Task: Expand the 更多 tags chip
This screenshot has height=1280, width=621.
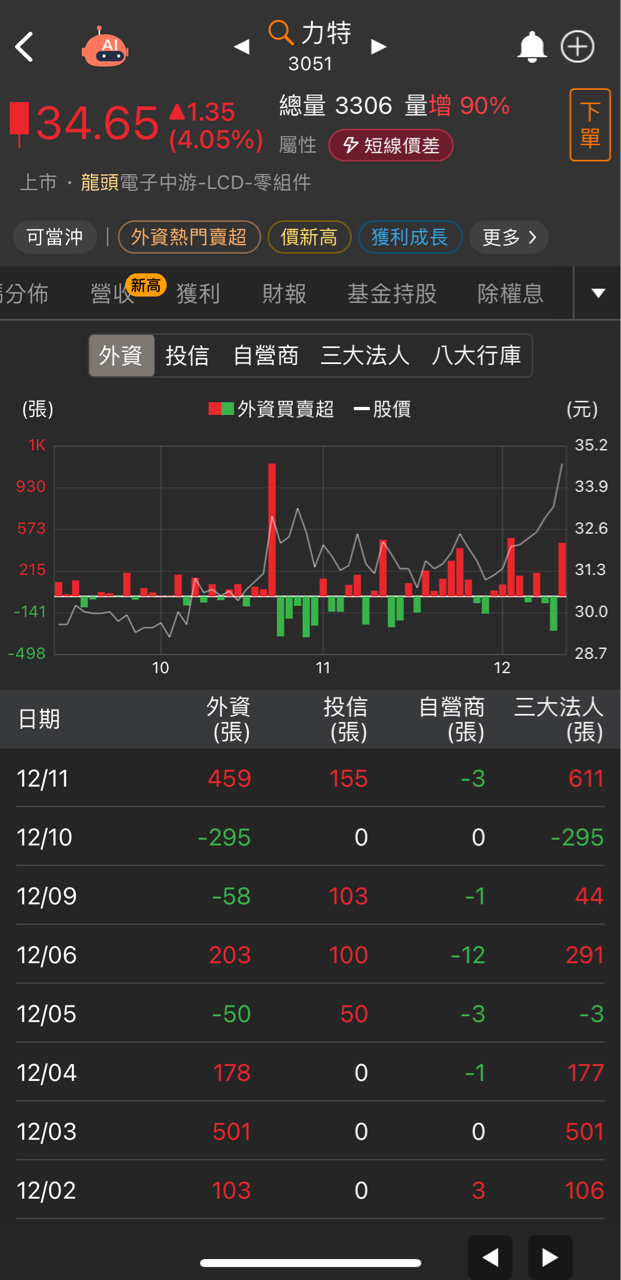Action: pos(509,237)
